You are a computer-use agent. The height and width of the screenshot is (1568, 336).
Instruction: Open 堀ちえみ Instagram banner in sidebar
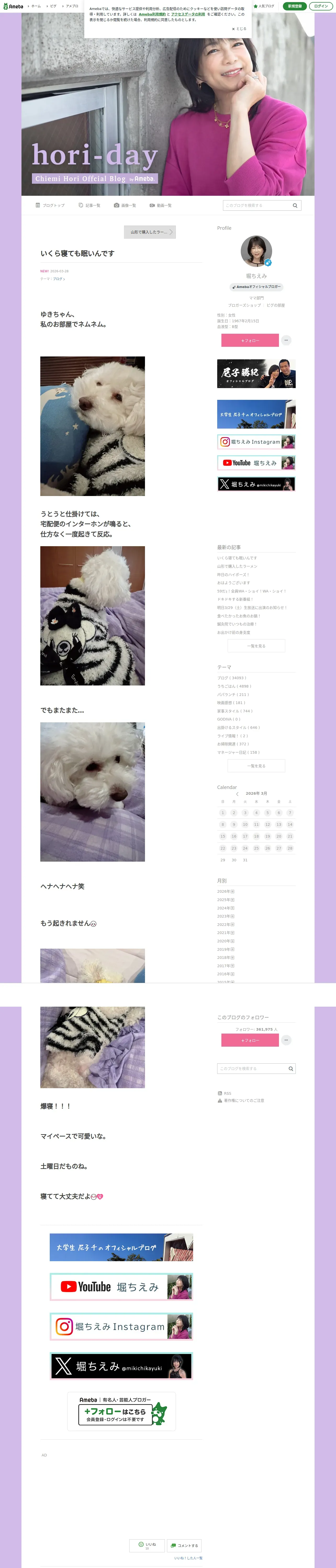pos(256,441)
